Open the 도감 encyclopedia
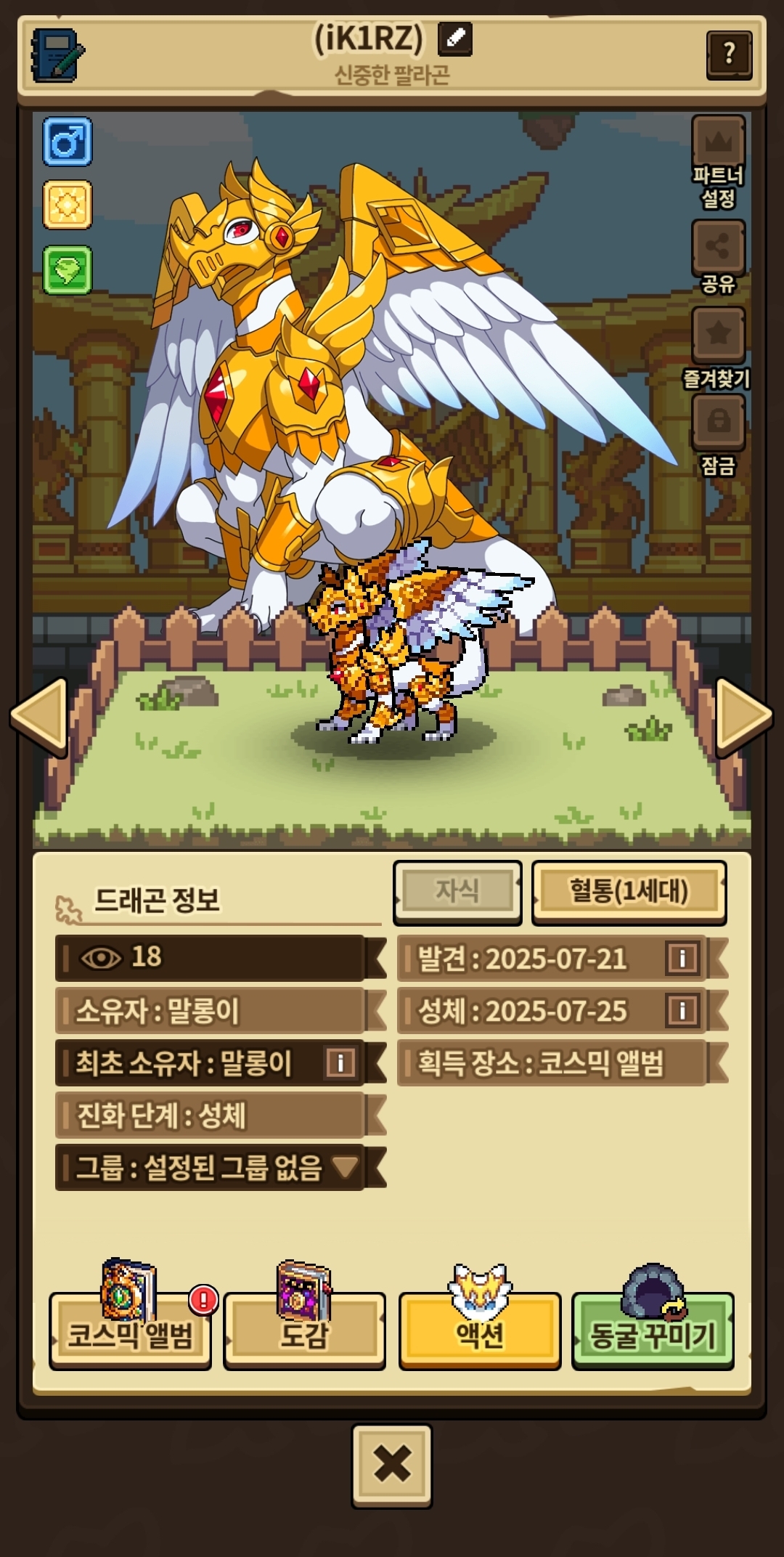This screenshot has height=1557, width=784. [304, 1333]
